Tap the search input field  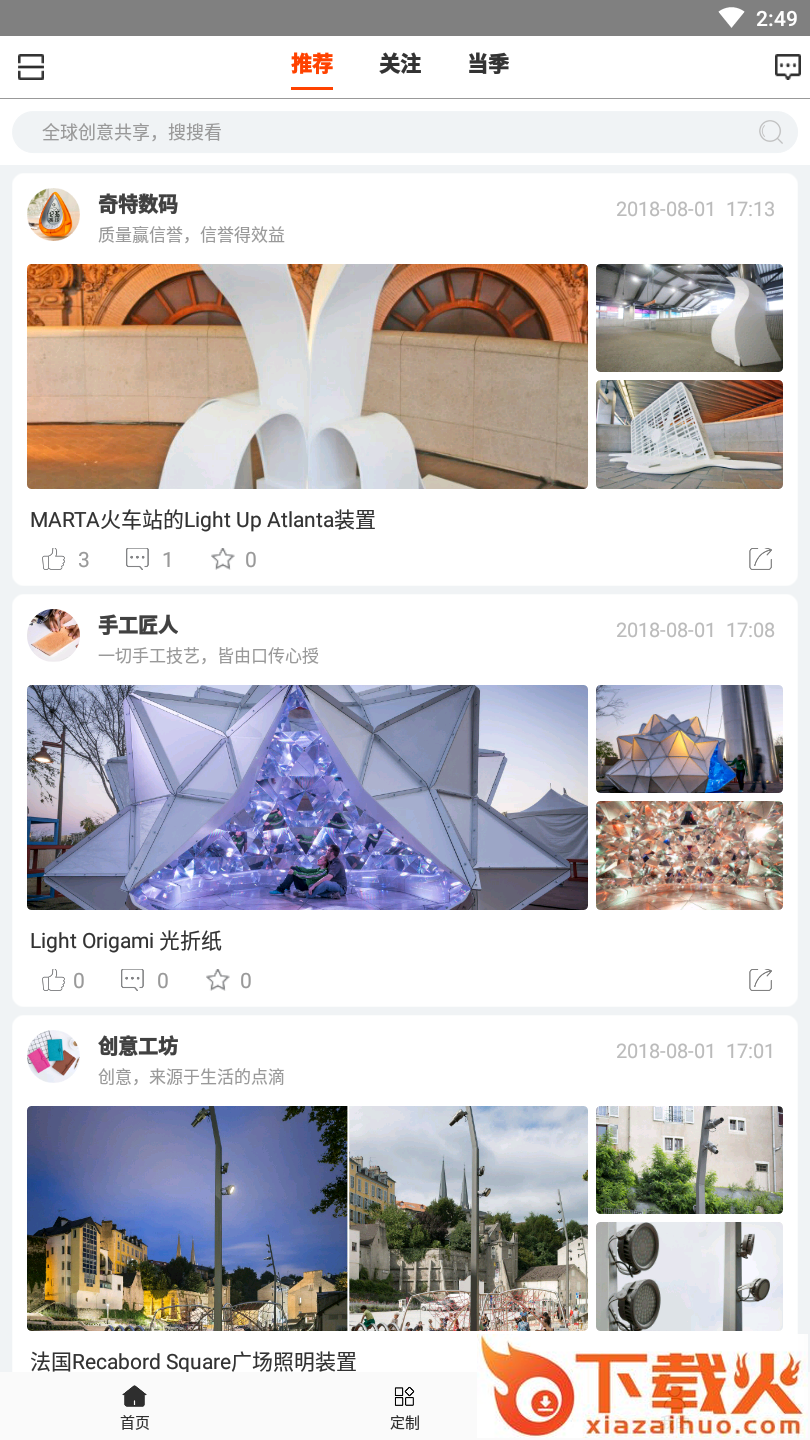(x=300, y=132)
